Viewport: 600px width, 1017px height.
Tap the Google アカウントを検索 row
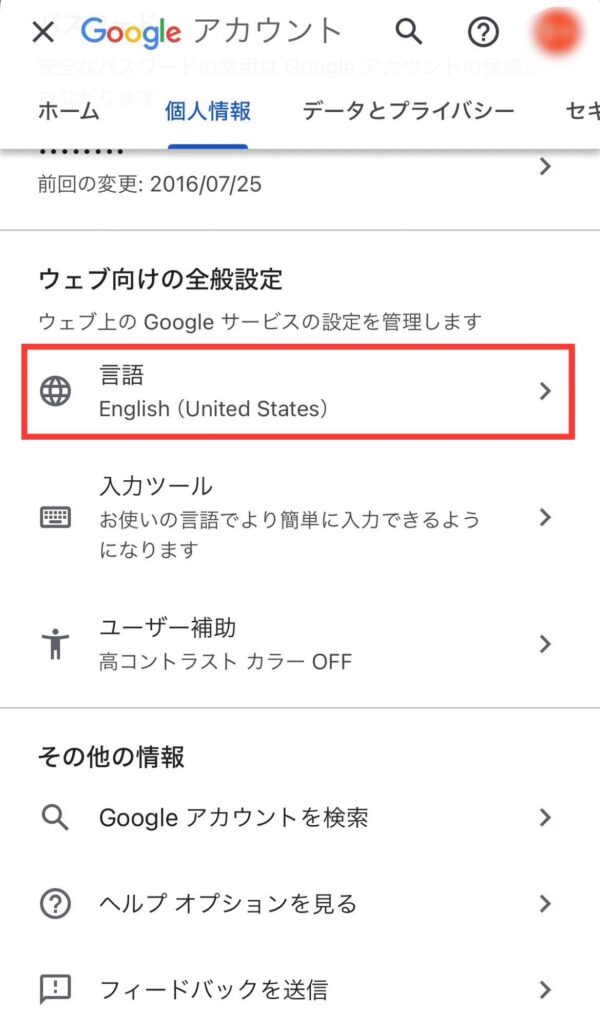pyautogui.click(x=300, y=817)
